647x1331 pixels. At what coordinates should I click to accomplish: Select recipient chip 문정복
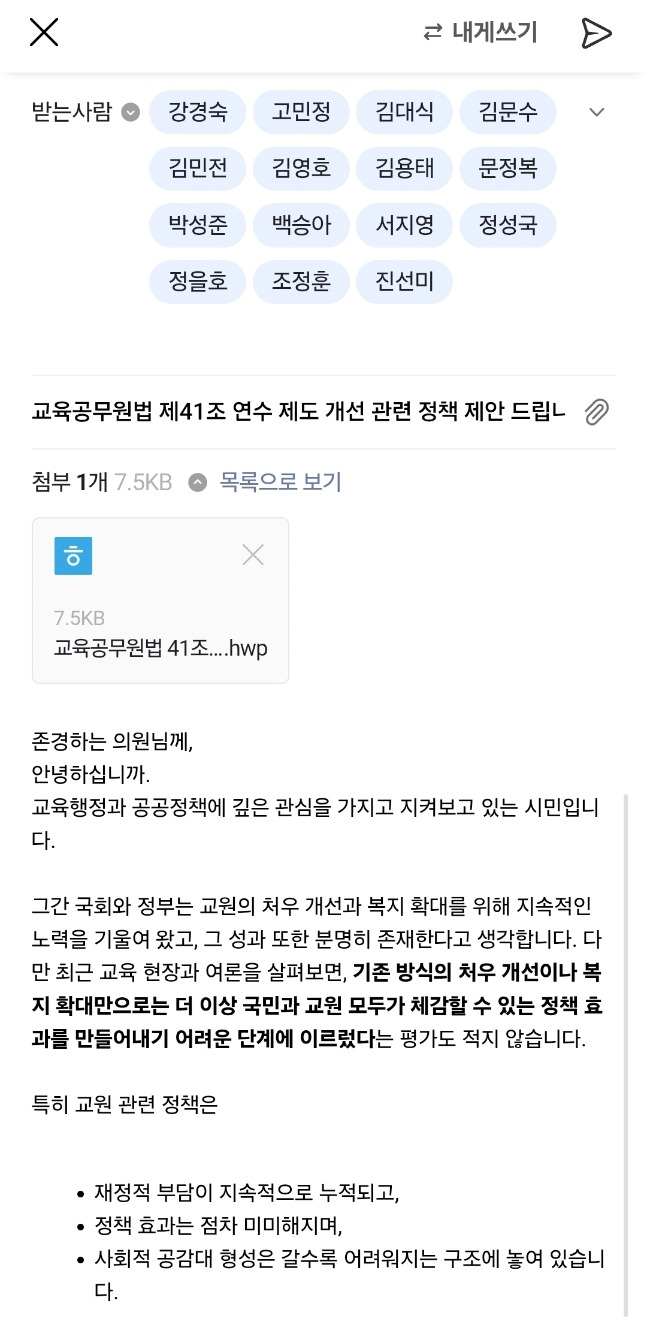click(508, 168)
